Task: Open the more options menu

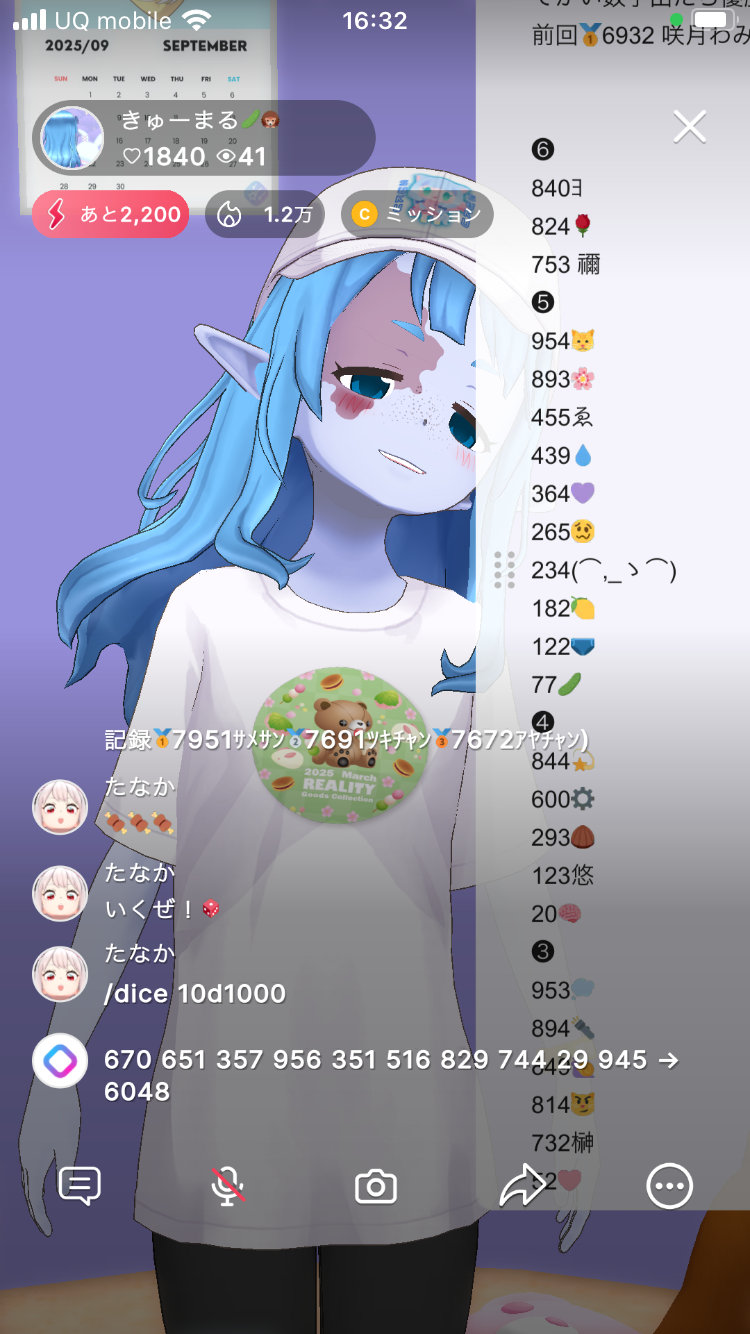Action: (x=669, y=1187)
